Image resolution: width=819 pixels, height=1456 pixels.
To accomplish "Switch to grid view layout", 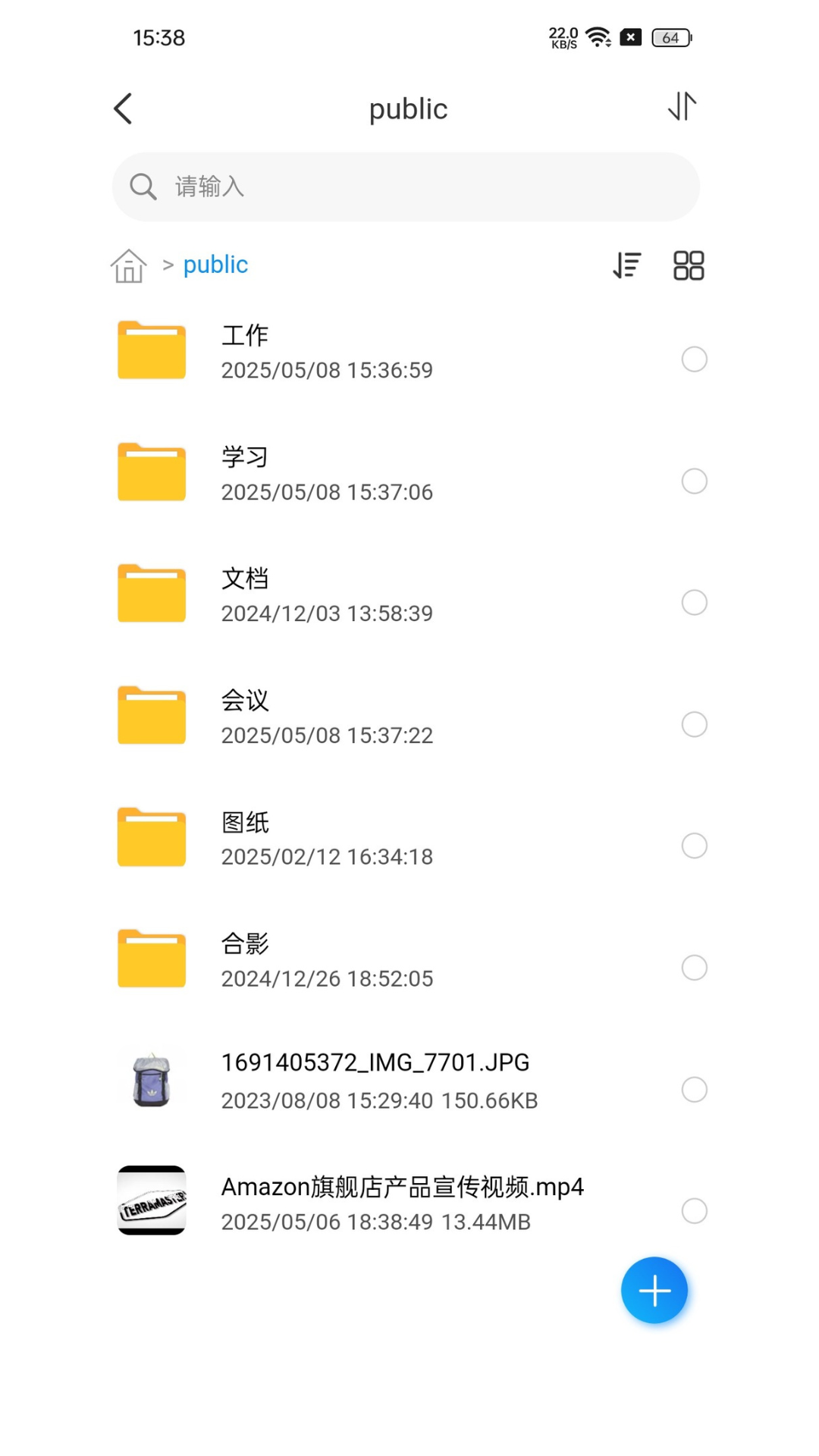I will [689, 265].
